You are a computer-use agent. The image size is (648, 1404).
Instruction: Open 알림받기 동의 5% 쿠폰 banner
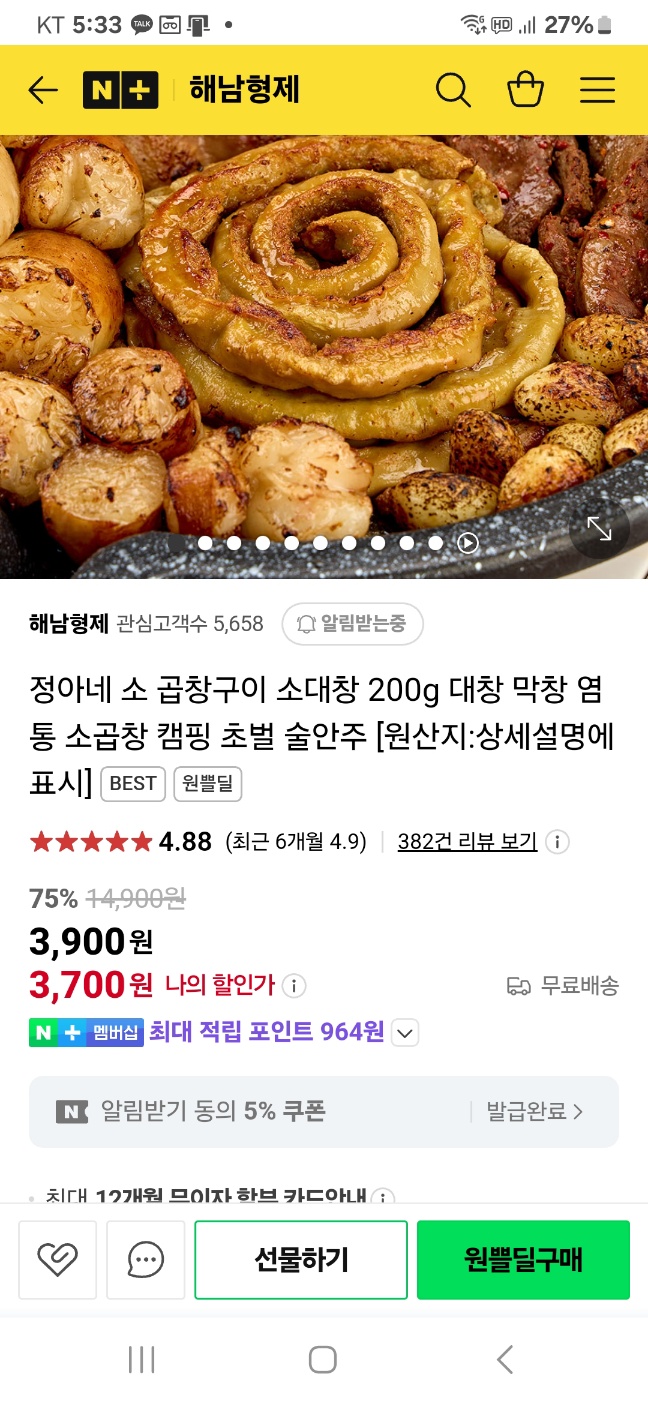point(323,1111)
